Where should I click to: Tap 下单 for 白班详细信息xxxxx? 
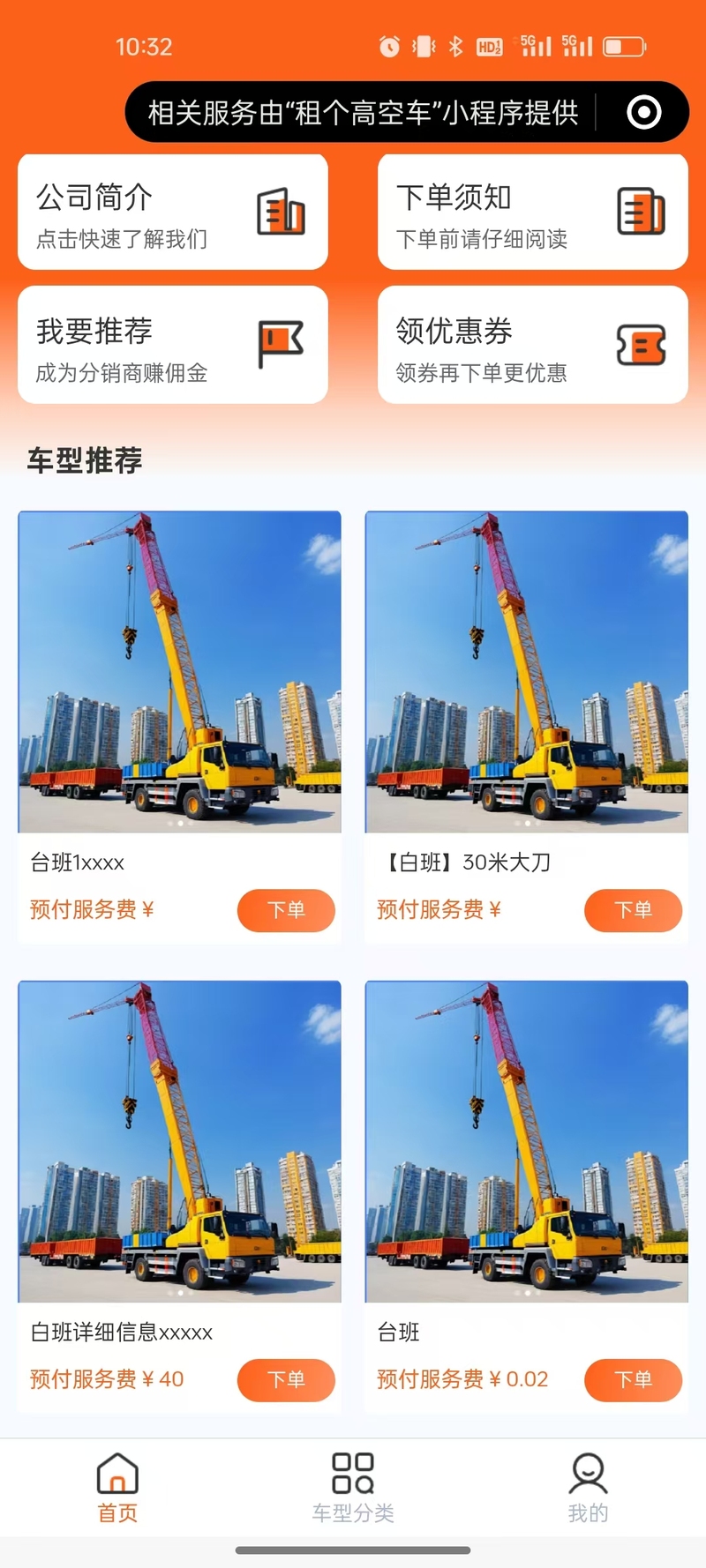286,1379
